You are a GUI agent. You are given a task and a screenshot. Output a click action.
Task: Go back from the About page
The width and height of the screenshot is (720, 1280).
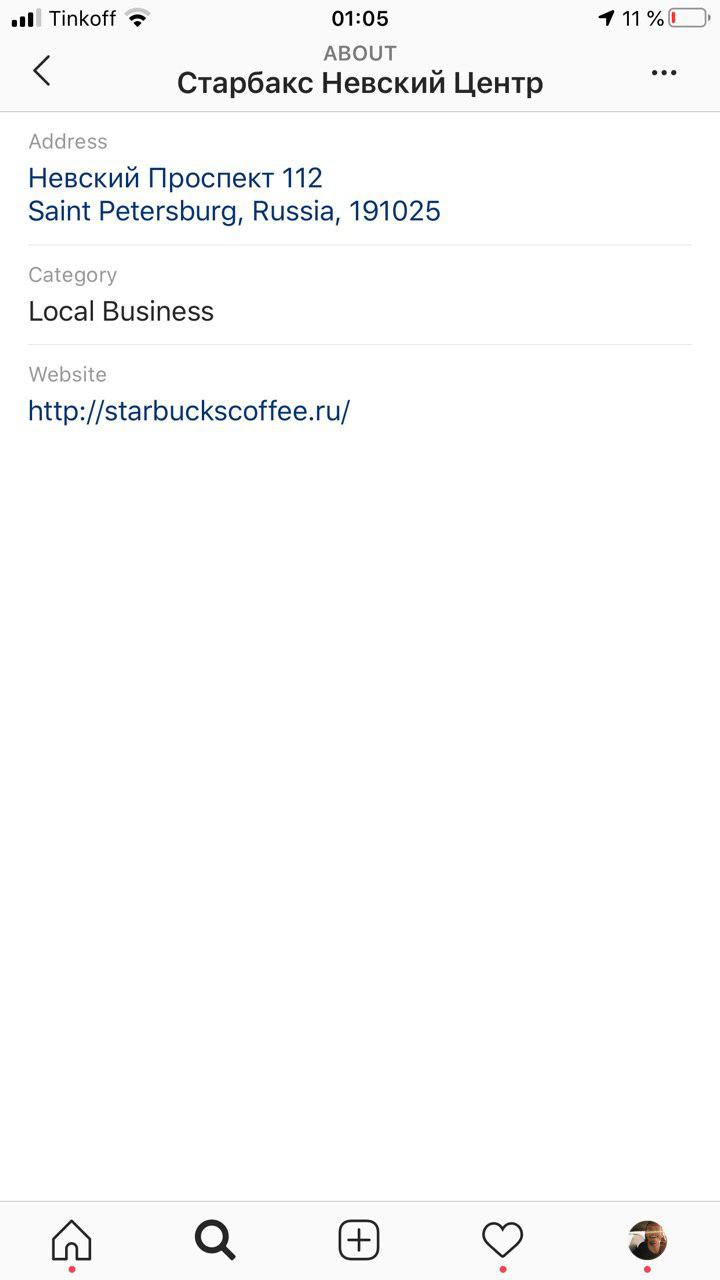pyautogui.click(x=41, y=71)
